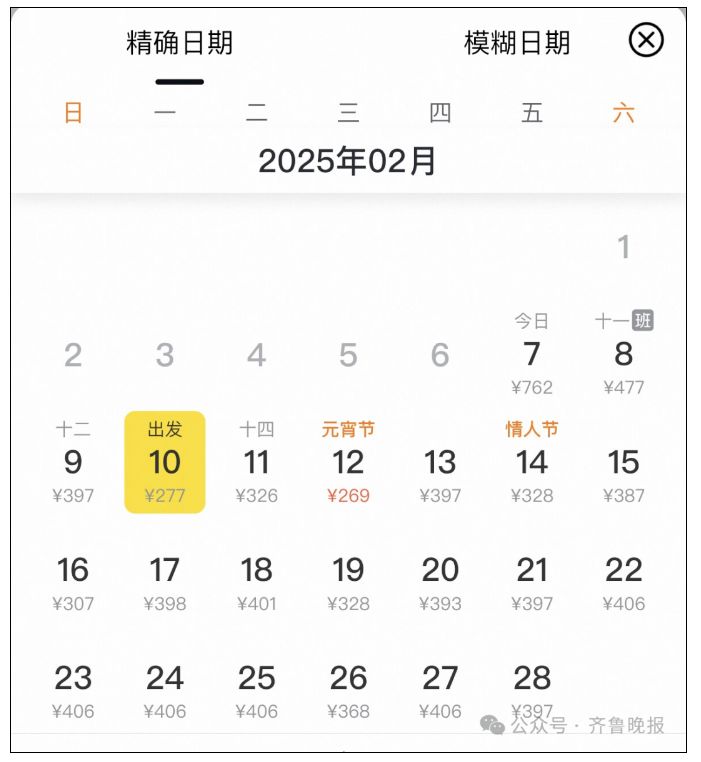Select February 8 priced ¥477
Screen dimensions: 701x762
coord(624,355)
